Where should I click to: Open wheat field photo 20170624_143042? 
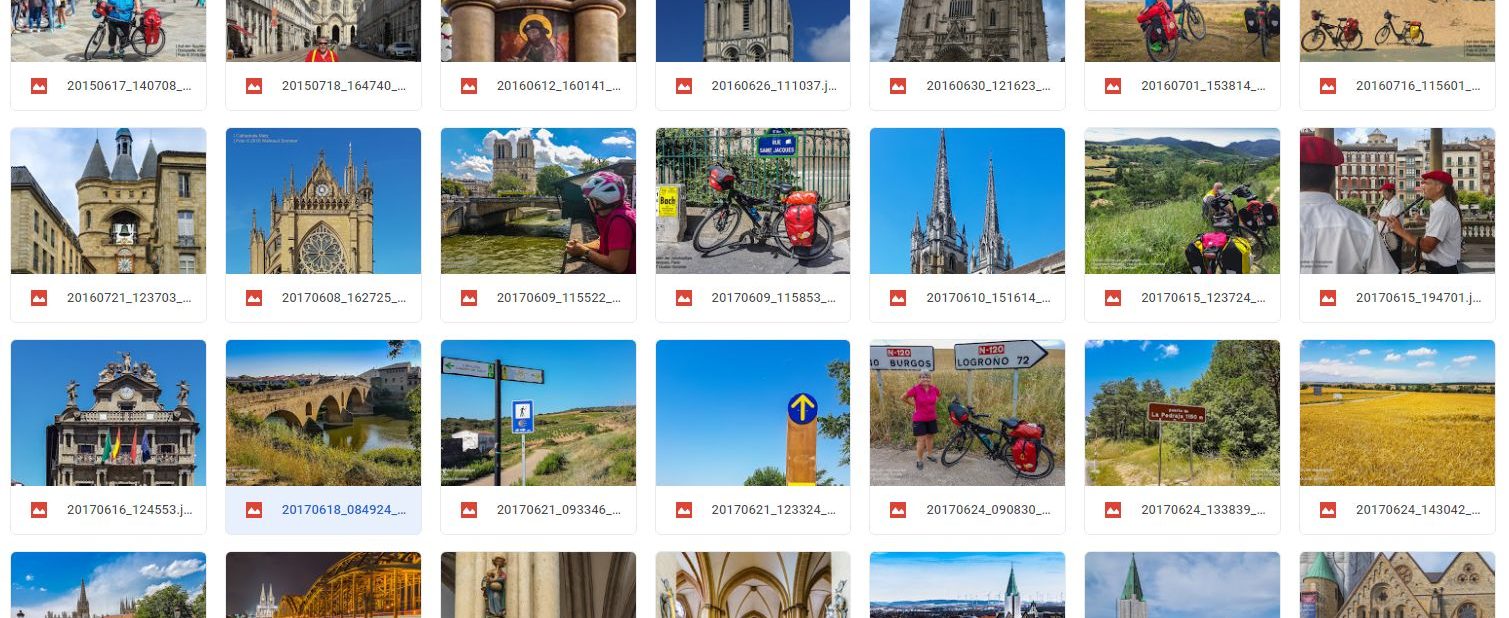[x=1397, y=413]
